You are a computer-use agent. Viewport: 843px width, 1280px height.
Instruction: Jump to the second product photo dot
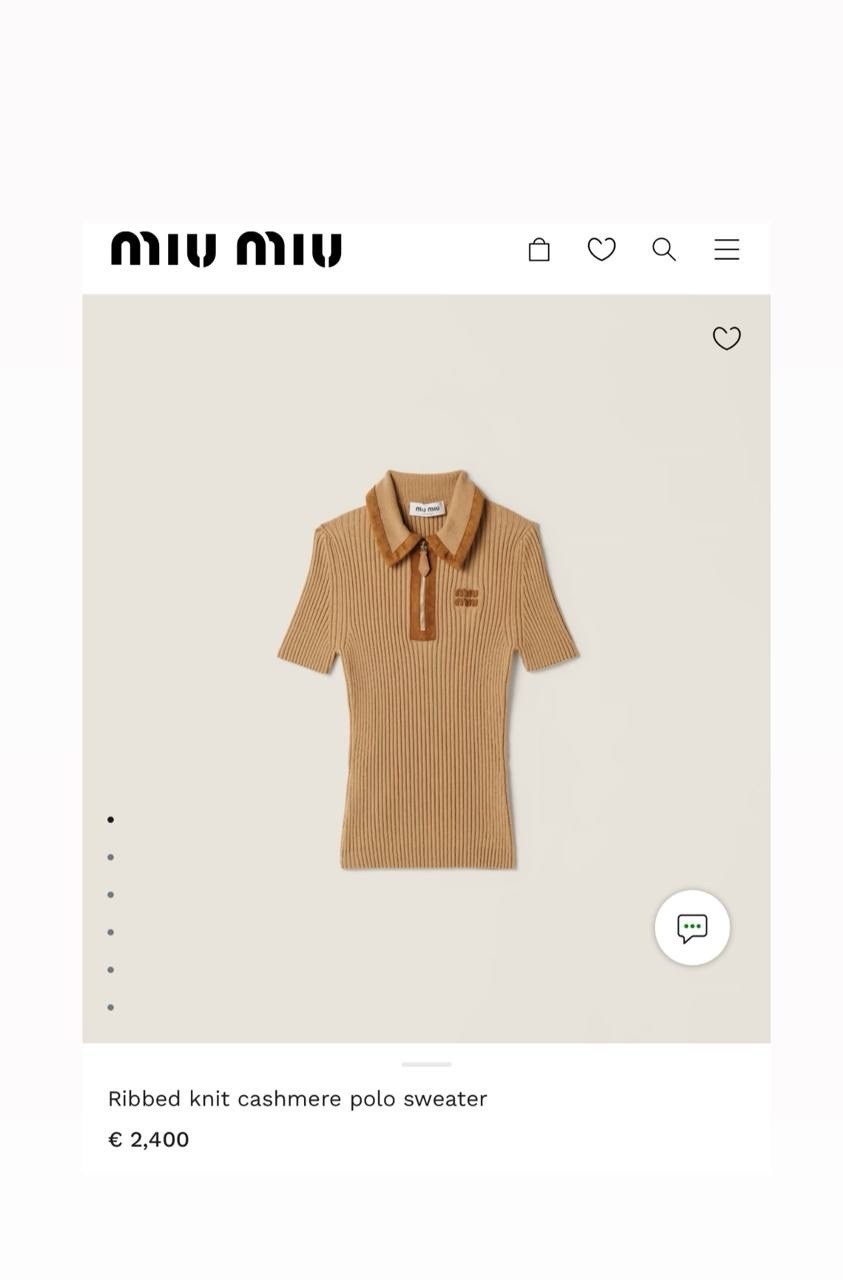point(110,857)
